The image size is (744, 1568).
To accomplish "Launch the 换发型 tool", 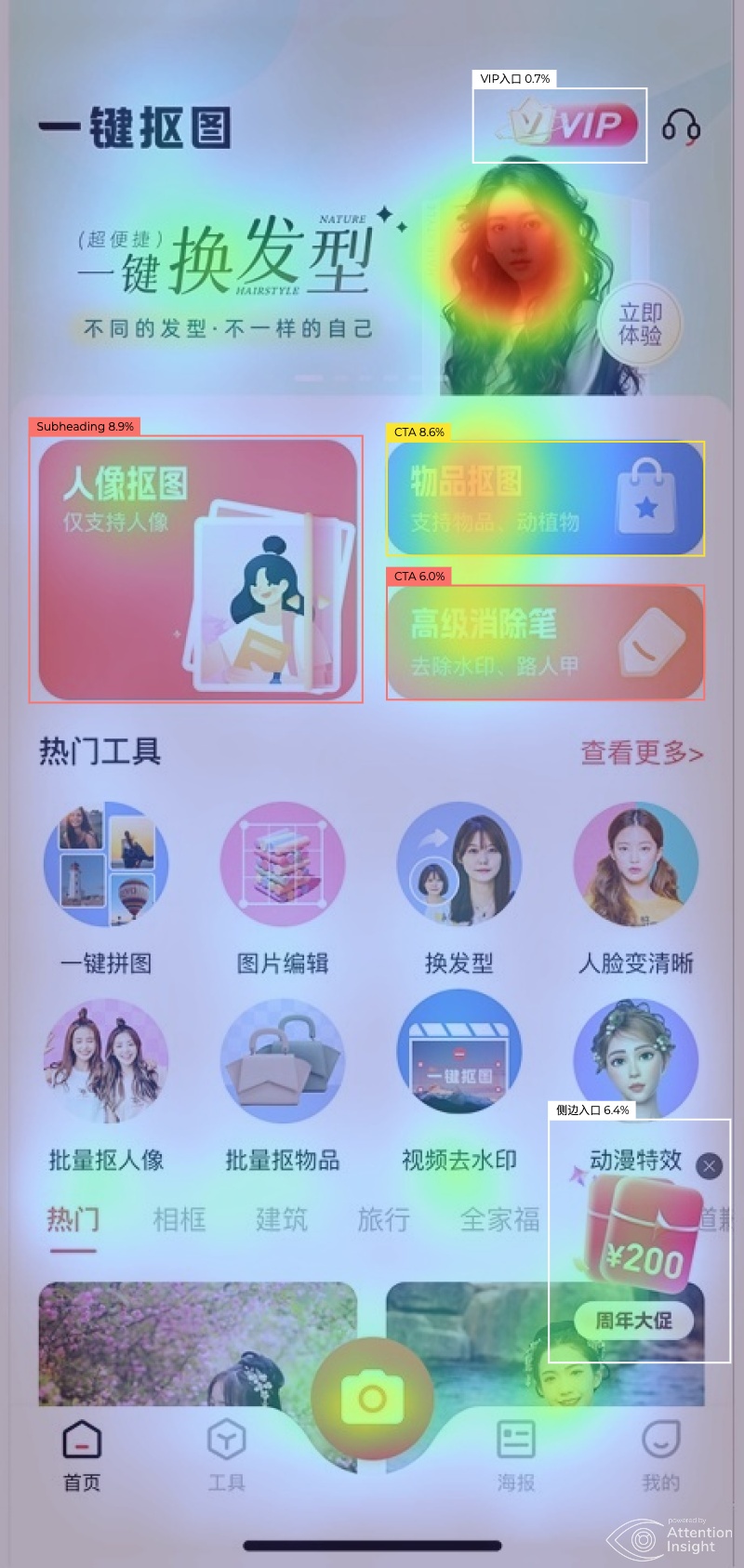I will tap(458, 865).
